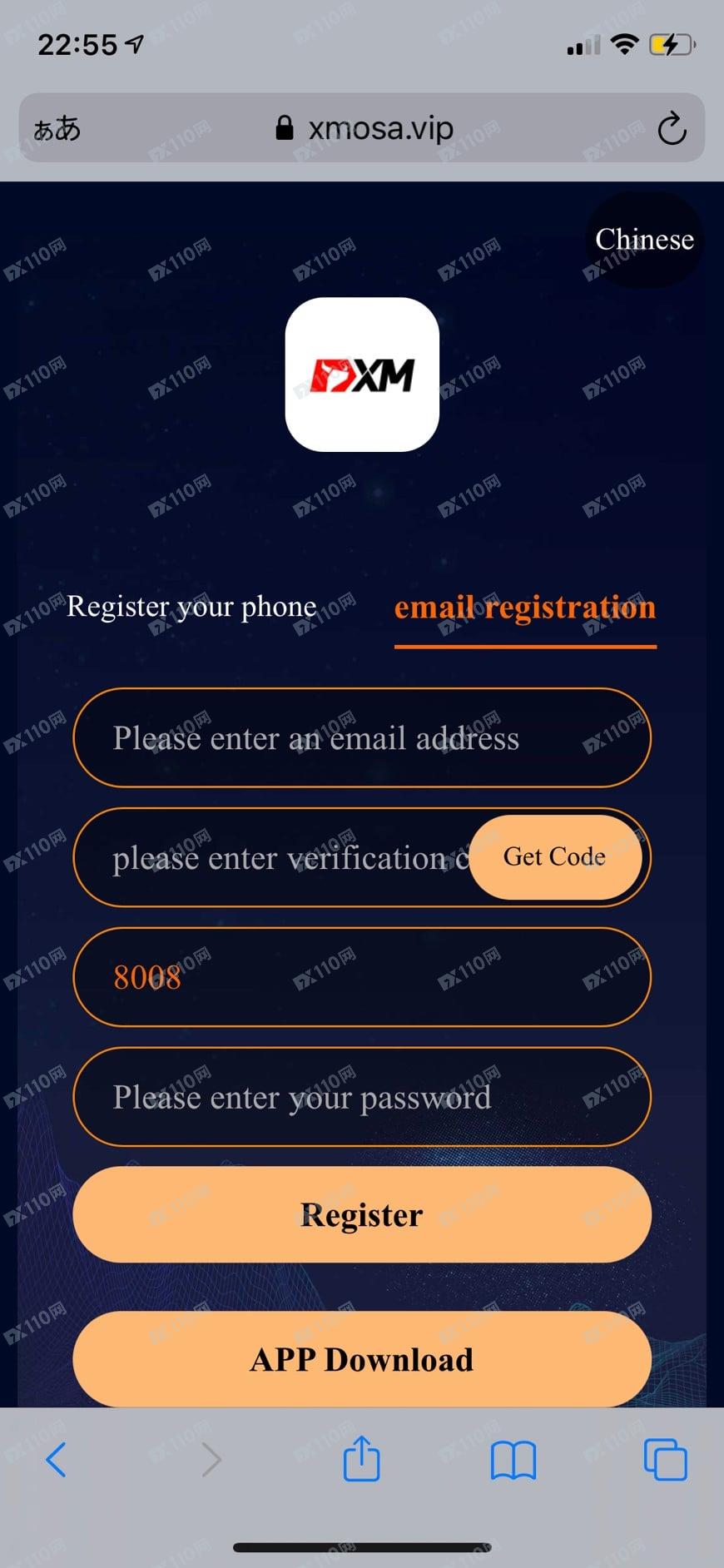Edit the field containing 8008
Viewport: 724px width, 1568px height.
[361, 977]
